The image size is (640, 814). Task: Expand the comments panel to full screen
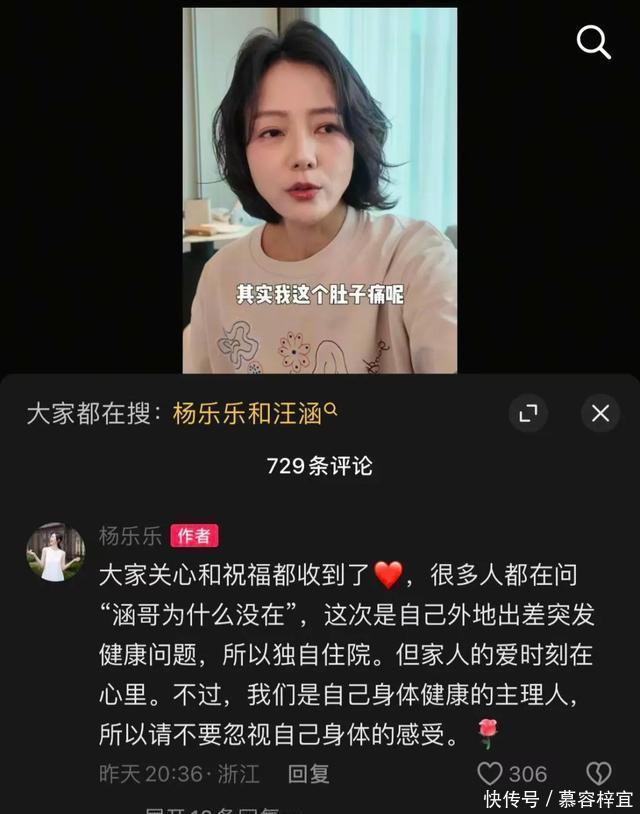(528, 414)
